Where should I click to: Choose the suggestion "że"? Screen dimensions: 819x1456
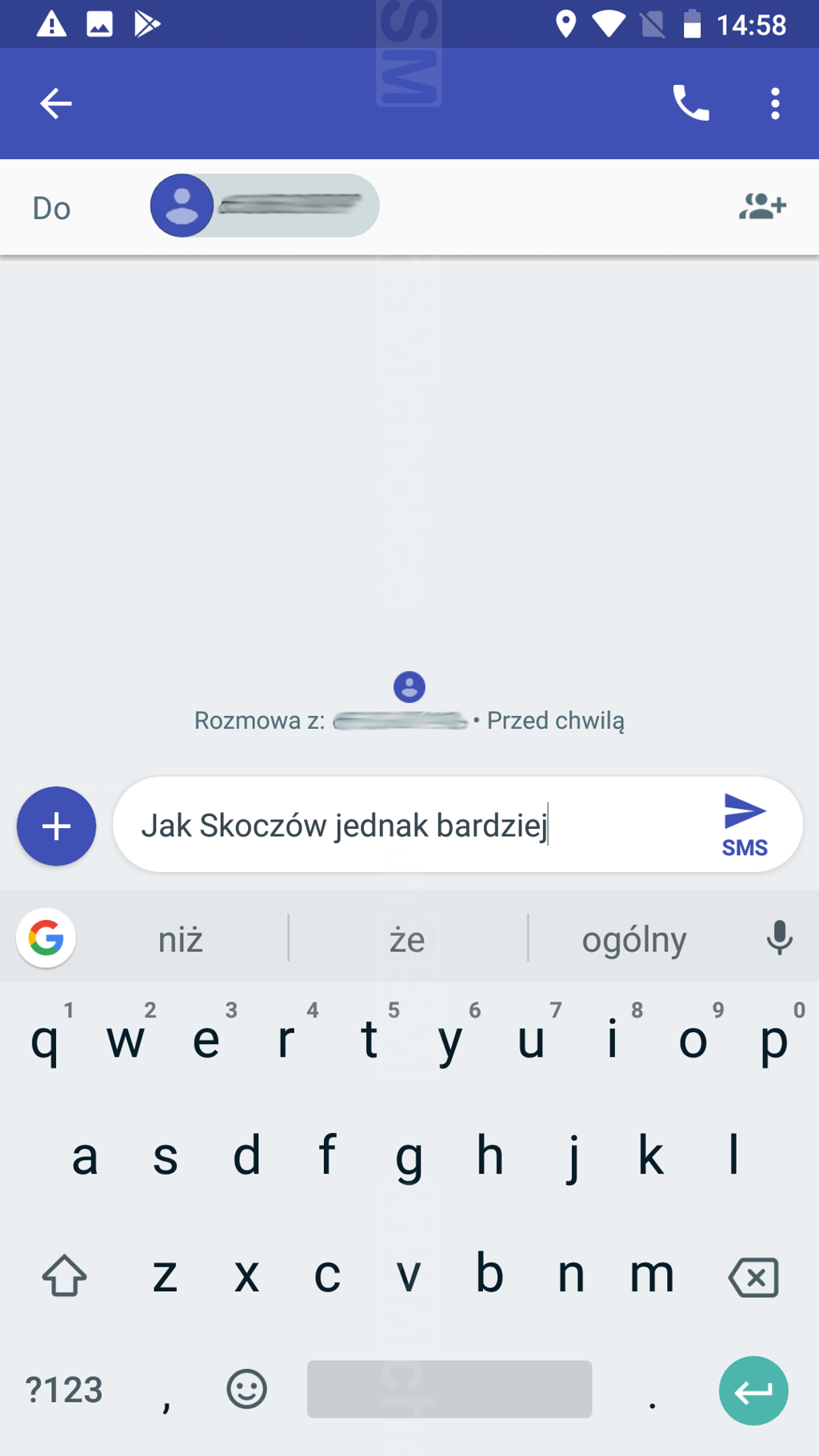pos(407,939)
